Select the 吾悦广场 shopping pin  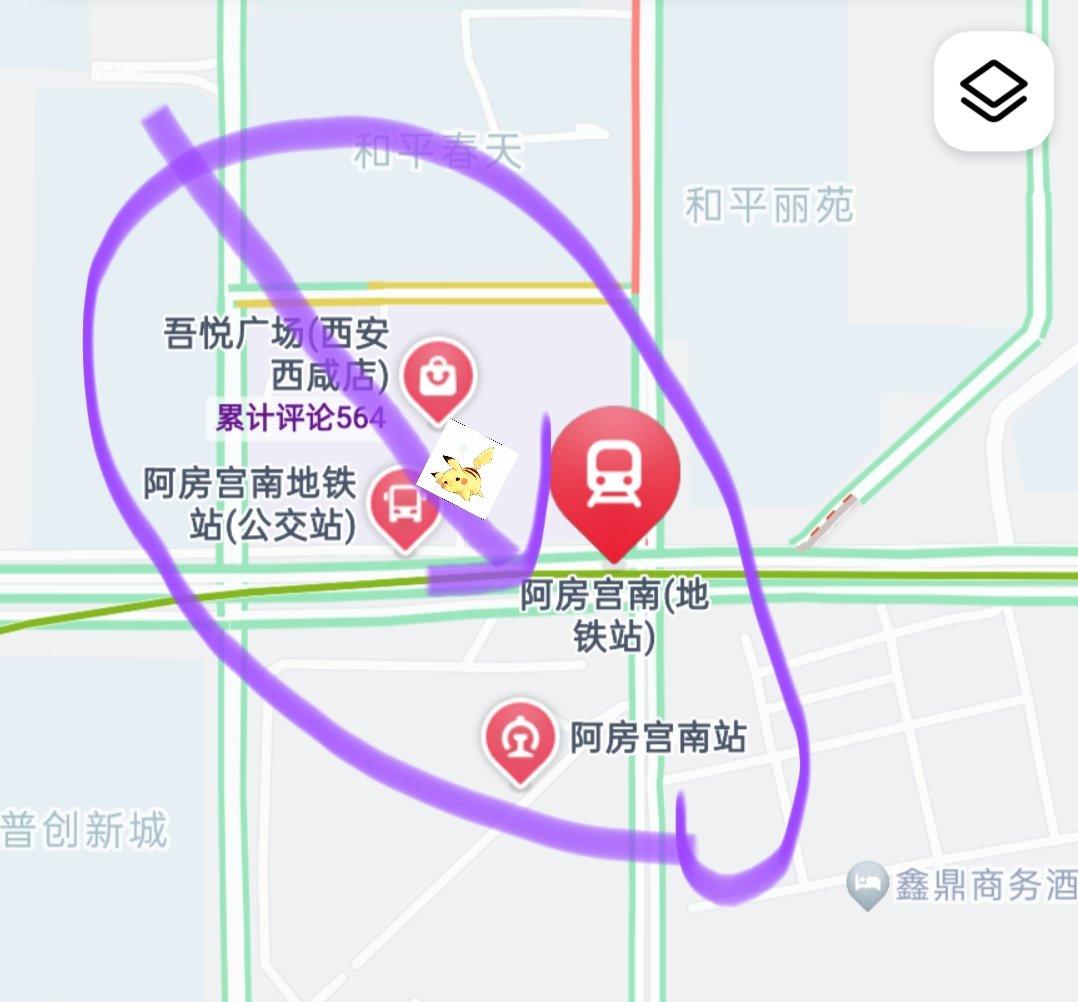click(x=437, y=376)
